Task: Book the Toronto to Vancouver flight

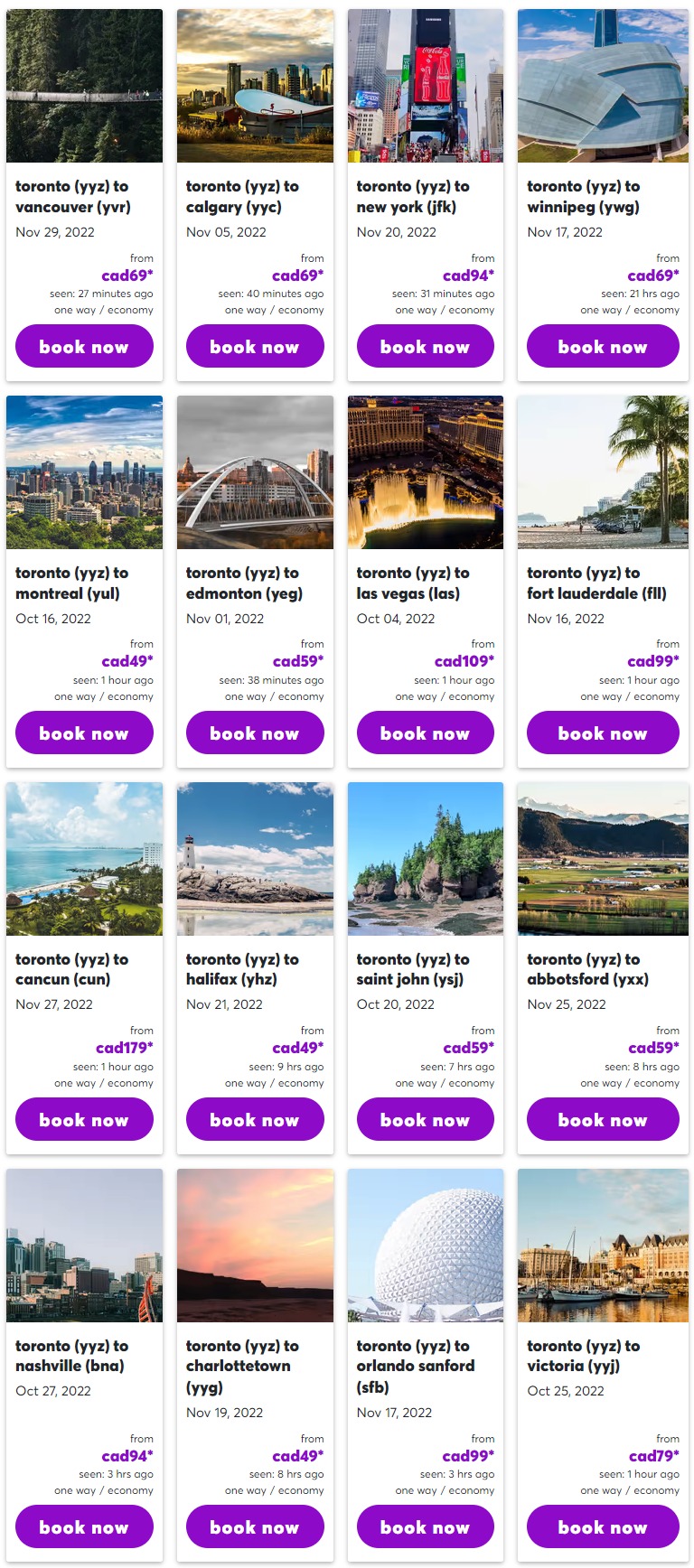Action: coord(84,347)
